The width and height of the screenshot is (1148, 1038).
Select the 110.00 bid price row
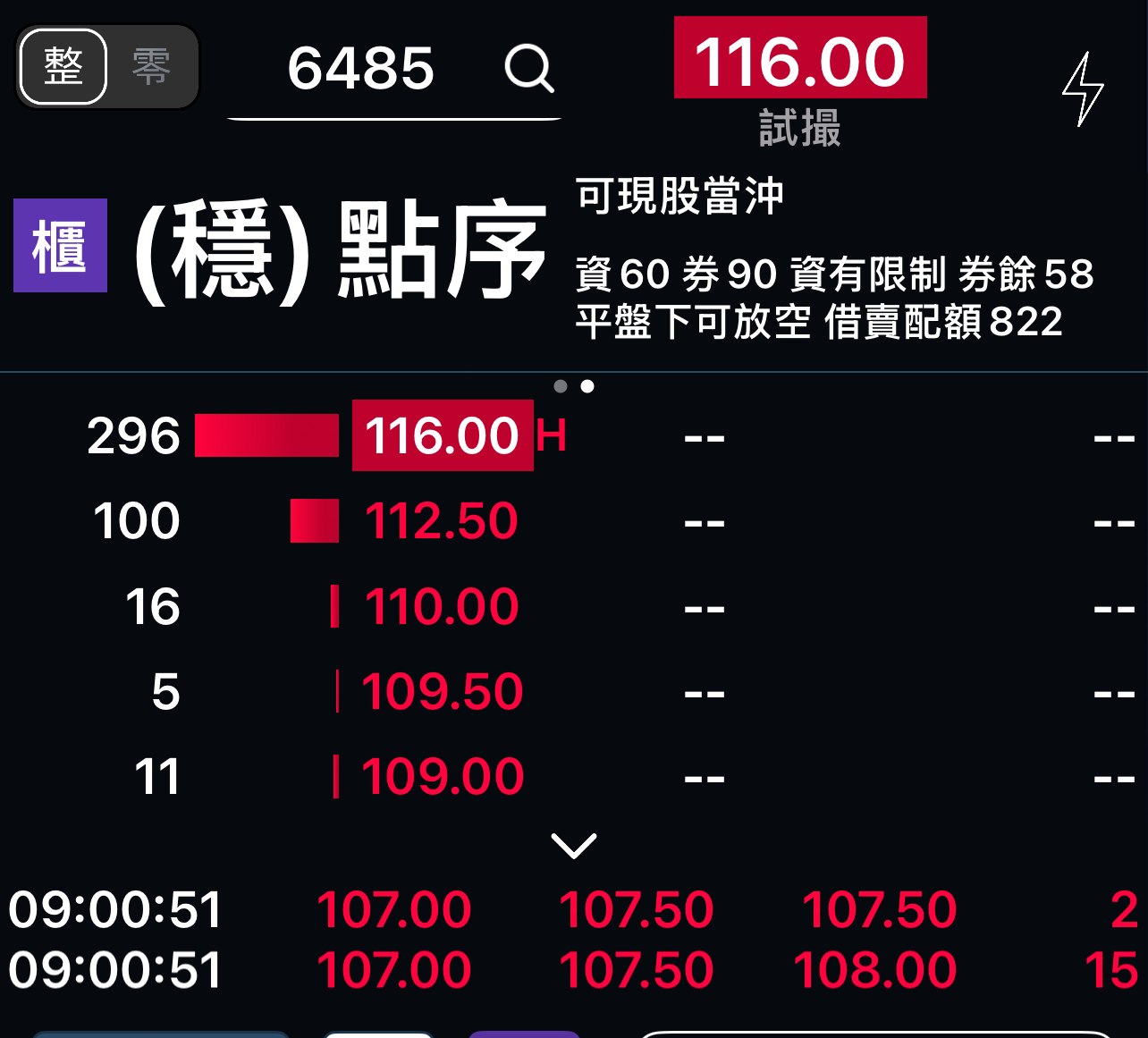tap(441, 606)
